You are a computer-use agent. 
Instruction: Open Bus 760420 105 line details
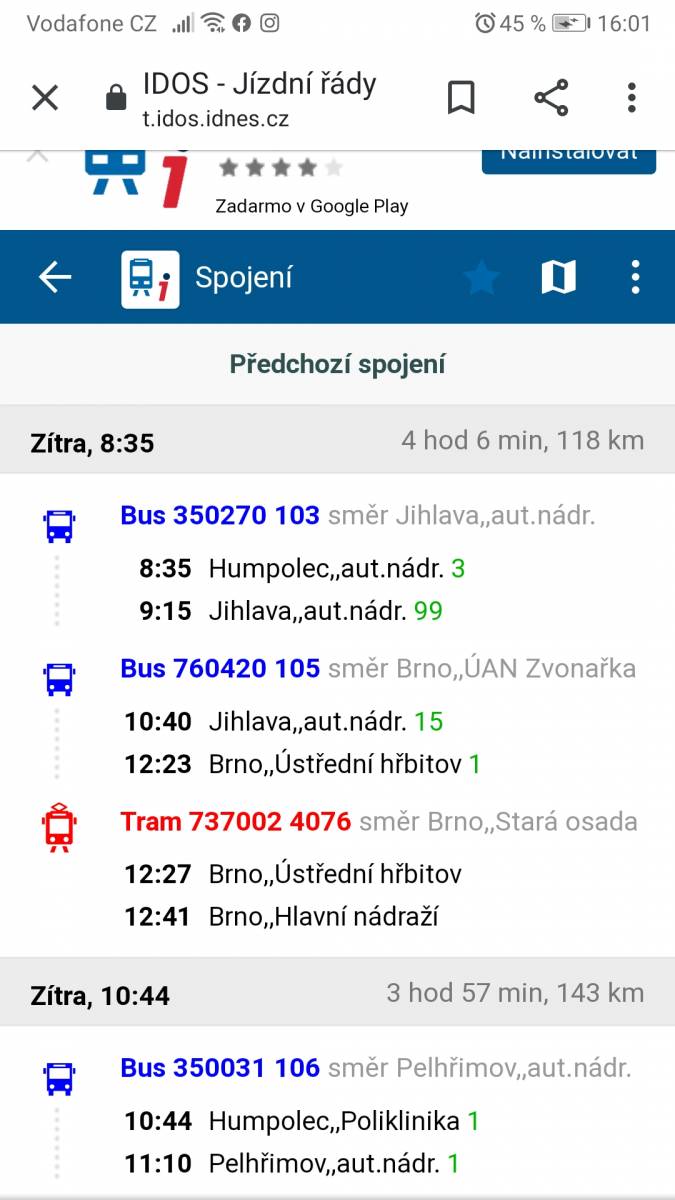pos(220,669)
